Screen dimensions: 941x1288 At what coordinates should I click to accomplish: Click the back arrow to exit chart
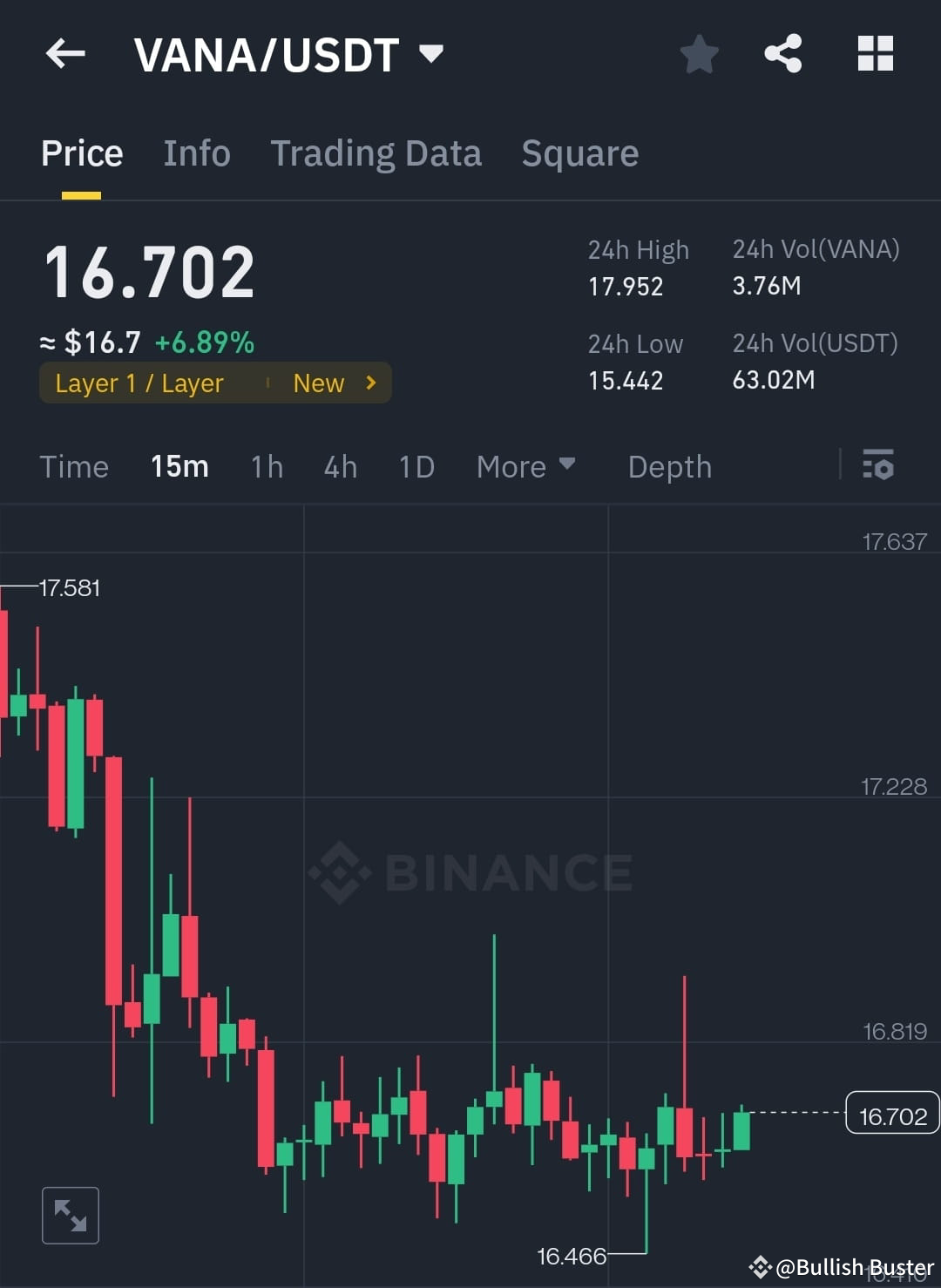(65, 53)
